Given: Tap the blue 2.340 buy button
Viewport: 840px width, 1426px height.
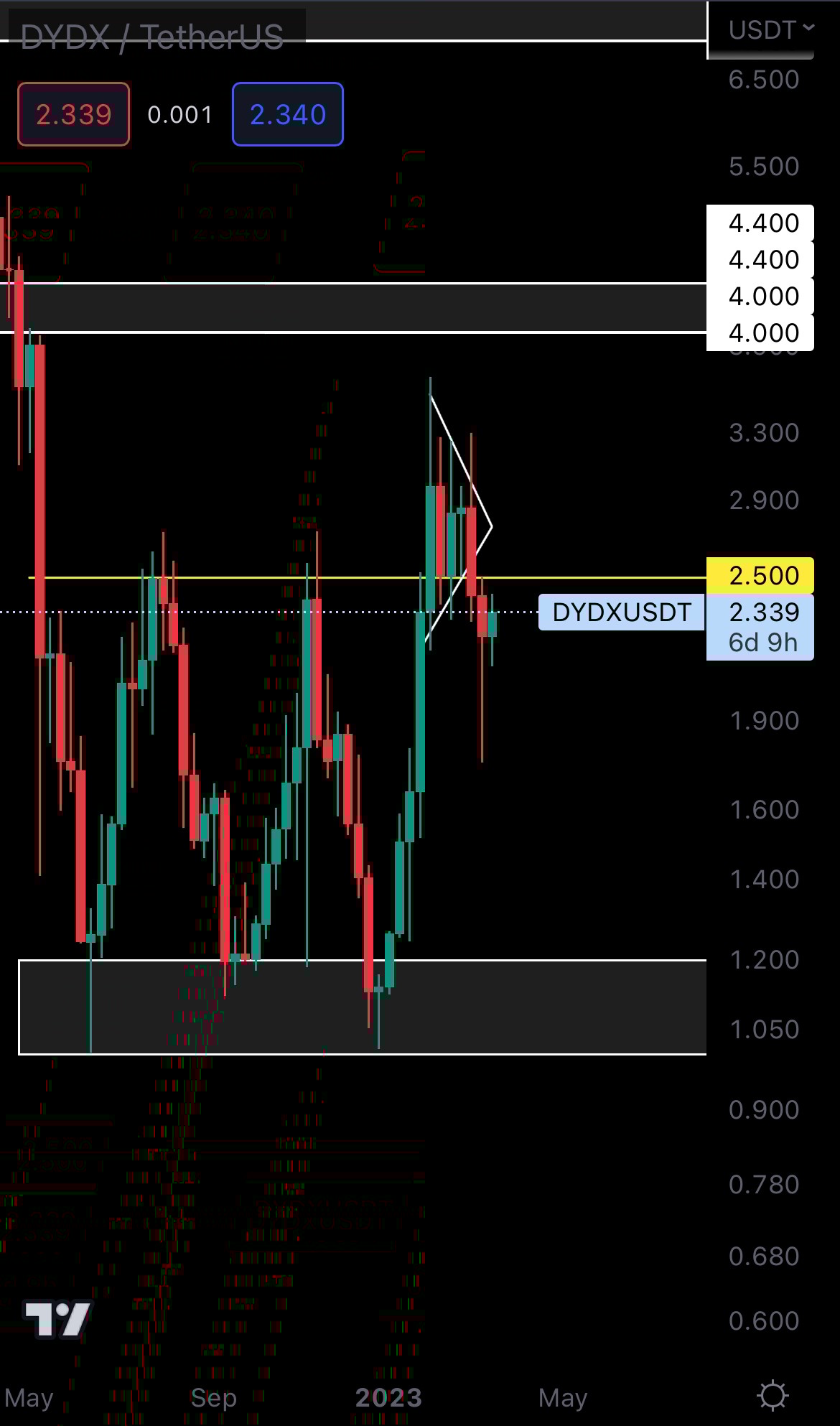Looking at the screenshot, I should pos(287,114).
